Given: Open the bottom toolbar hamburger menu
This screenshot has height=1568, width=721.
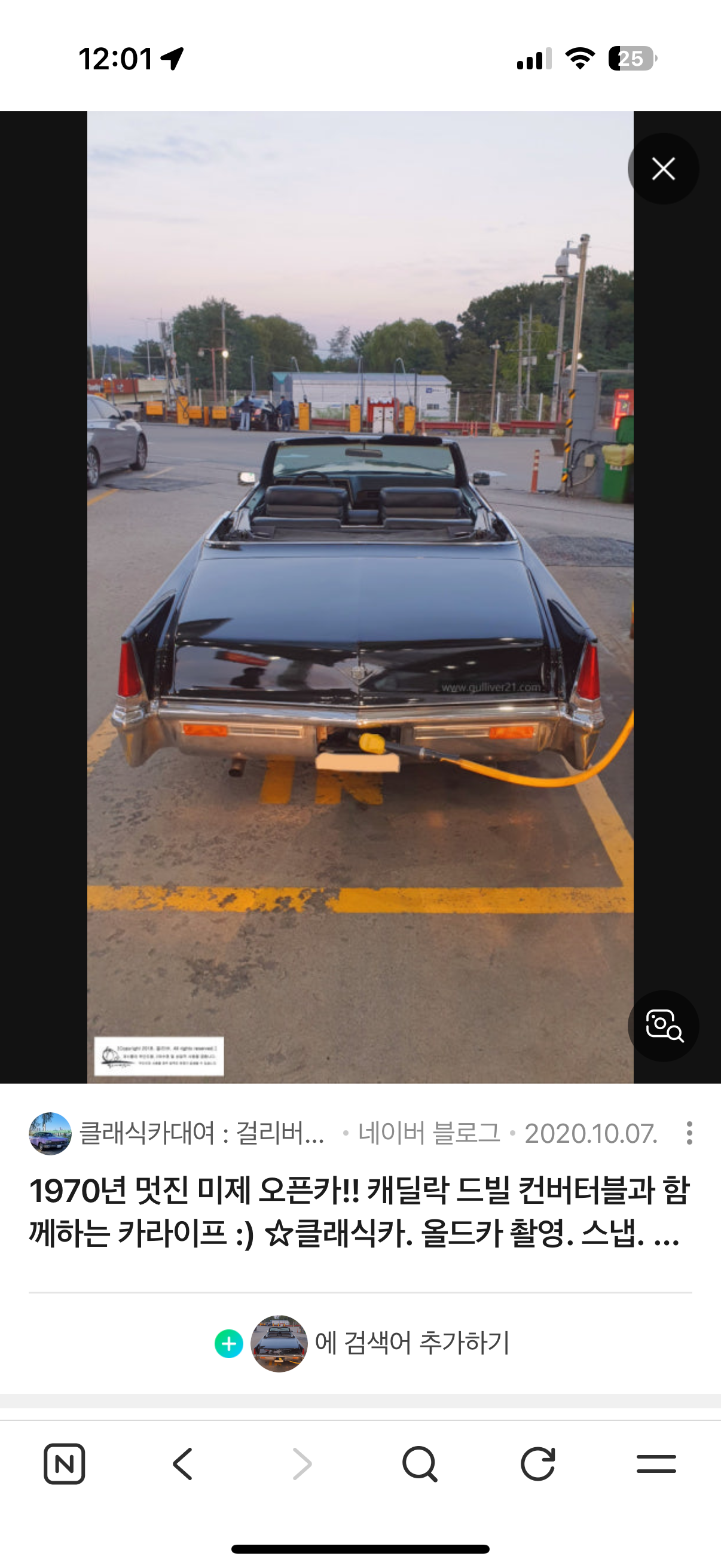Looking at the screenshot, I should point(656,1464).
